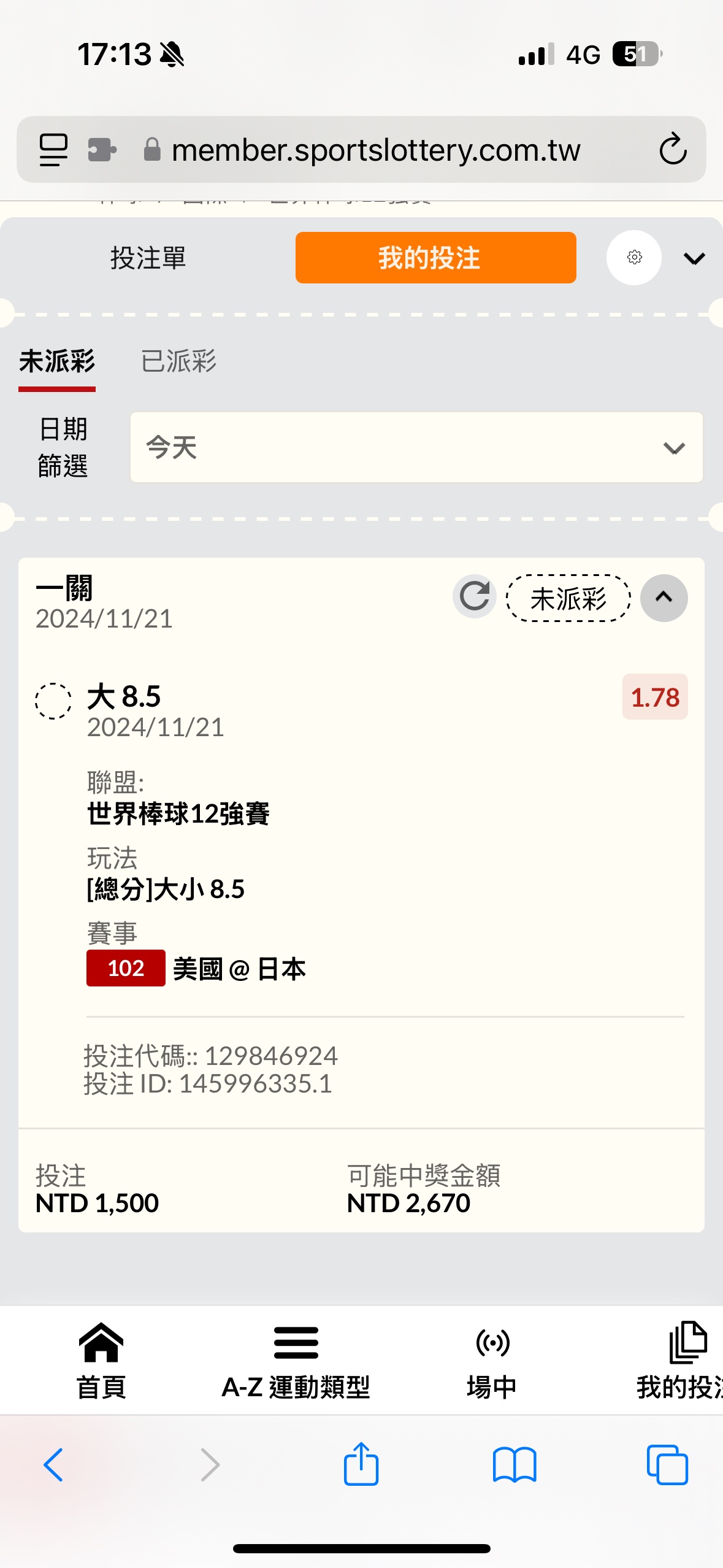Screen dimensions: 723x1568
Task: Open the 今天 date filter dropdown
Action: tap(416, 447)
